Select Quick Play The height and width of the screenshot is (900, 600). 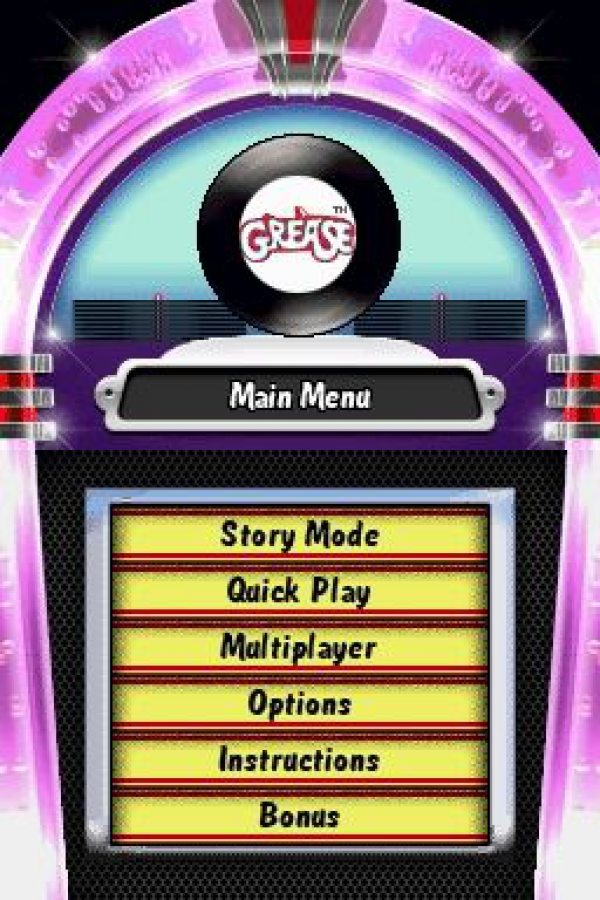[300, 590]
